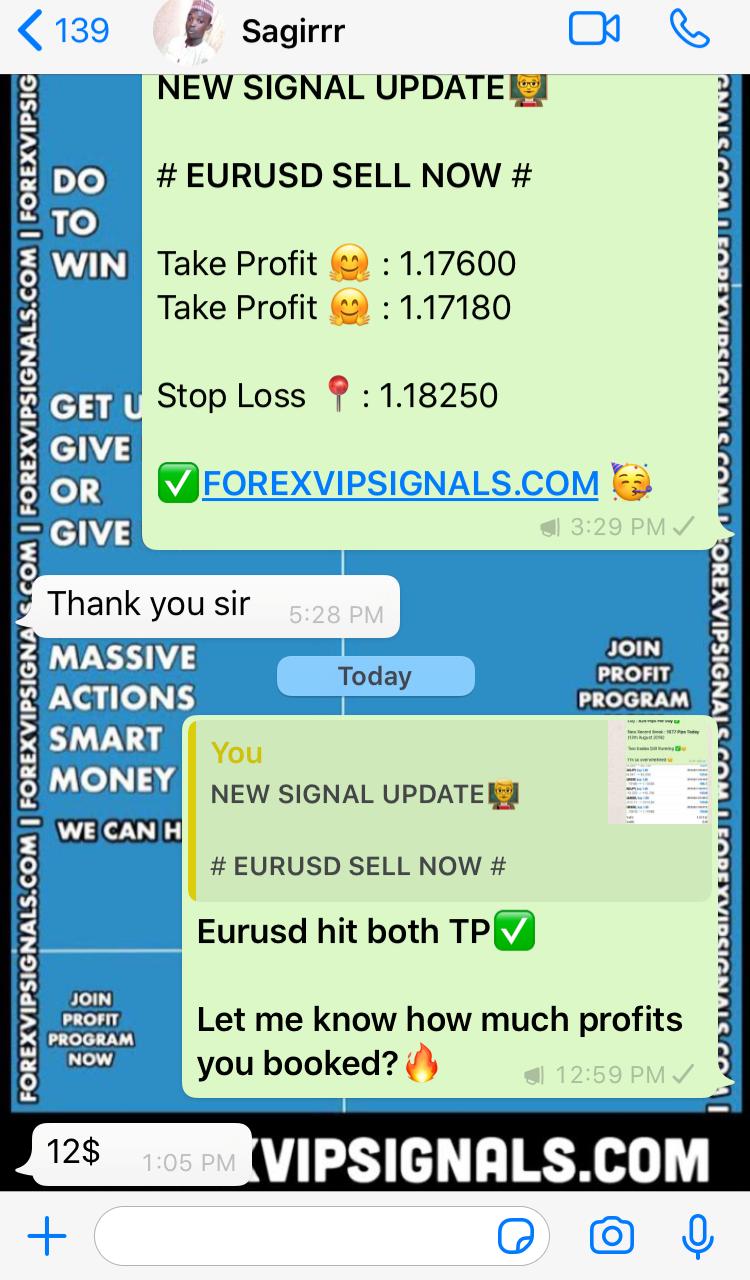
Task: Start a video call with Sagirrr
Action: point(594,30)
